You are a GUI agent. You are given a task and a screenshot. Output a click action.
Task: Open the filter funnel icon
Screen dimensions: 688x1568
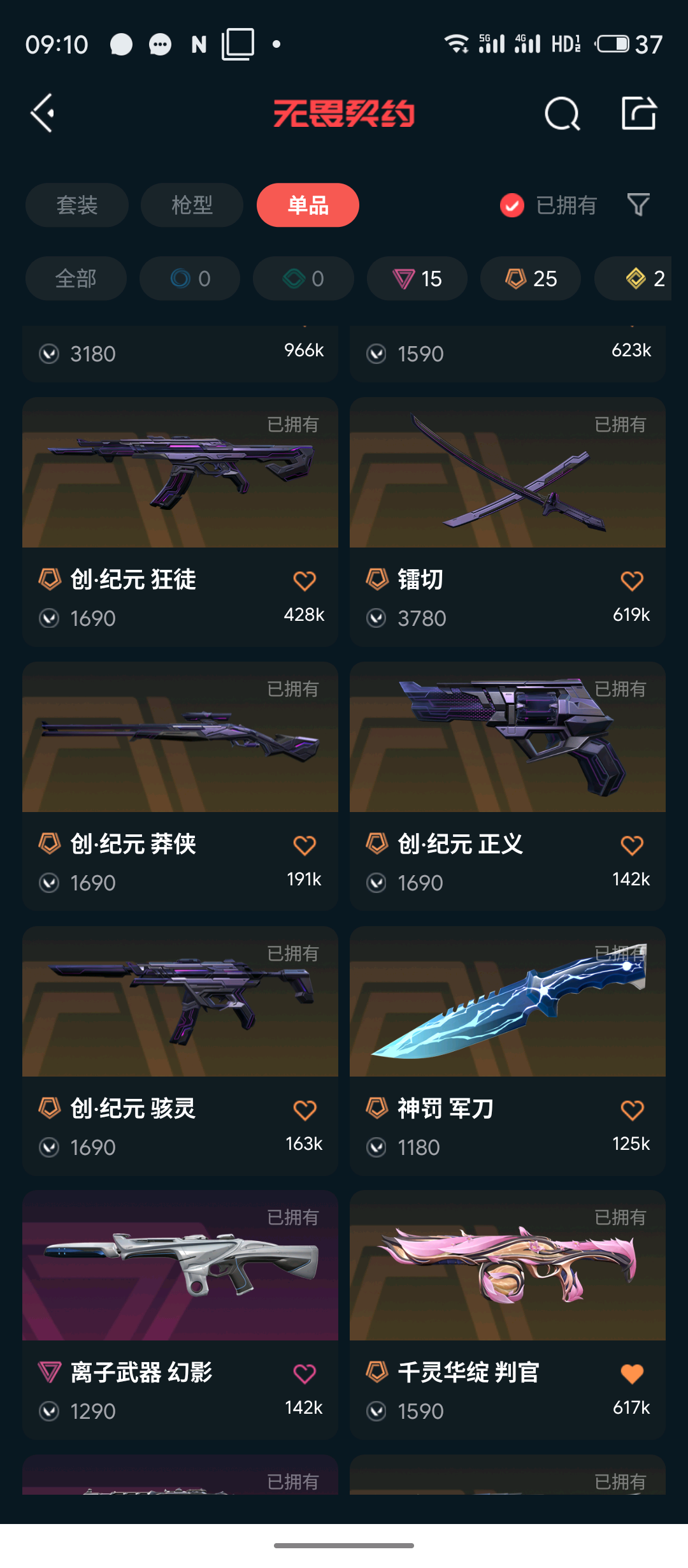point(638,205)
